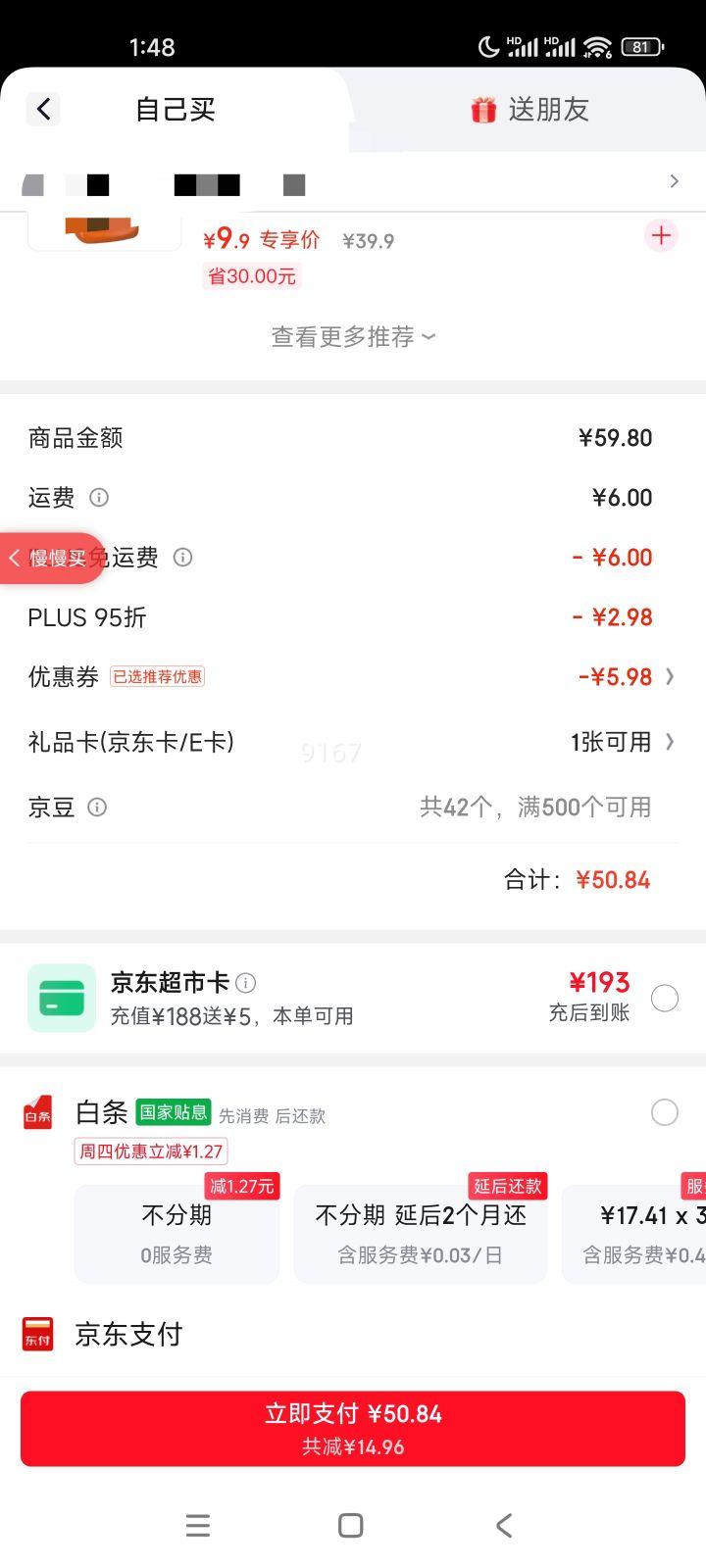Screen dimensions: 706x1568
Task: Select the 白条 payment radio button
Action: pyautogui.click(x=665, y=1112)
